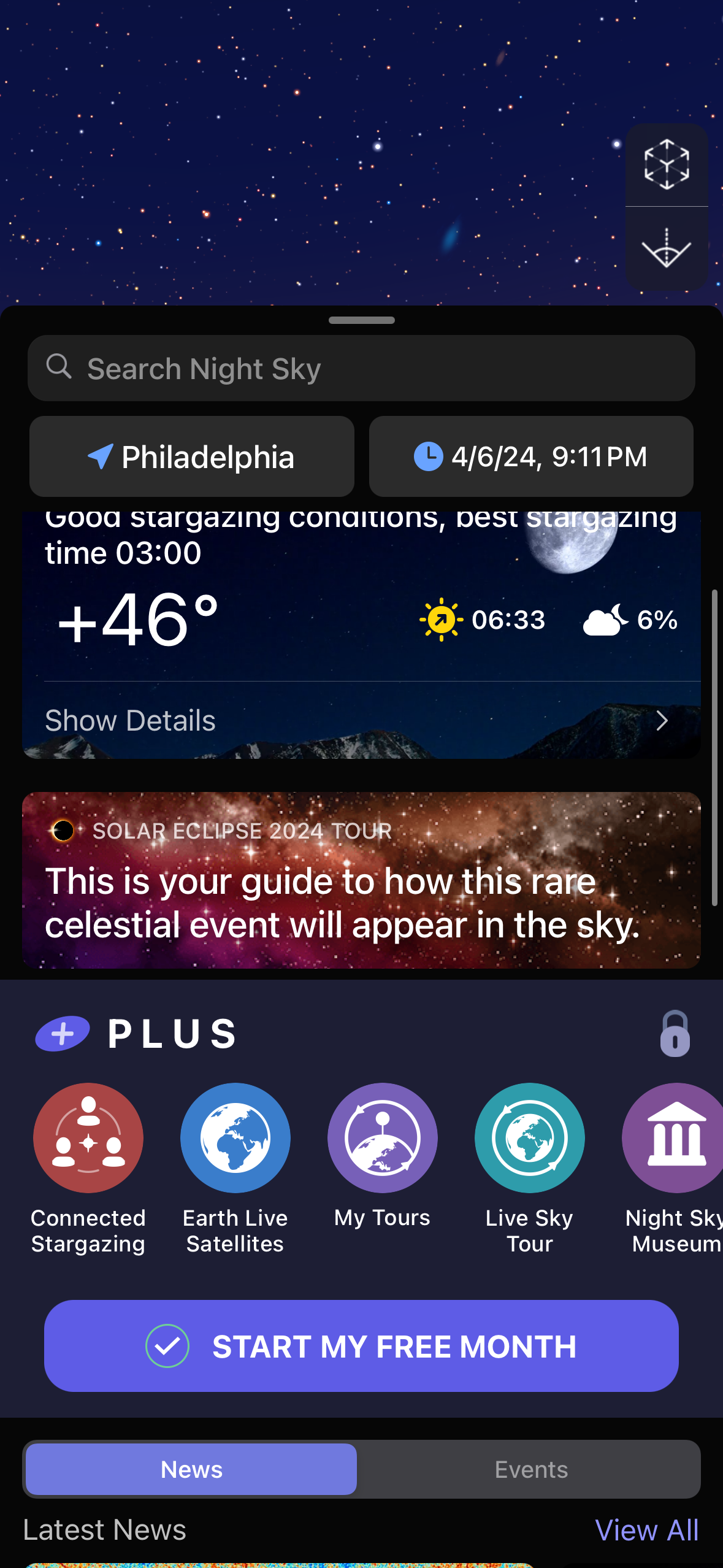Screen dimensions: 723x1568
Task: Tap the sunrise time indicator
Action: (x=484, y=620)
